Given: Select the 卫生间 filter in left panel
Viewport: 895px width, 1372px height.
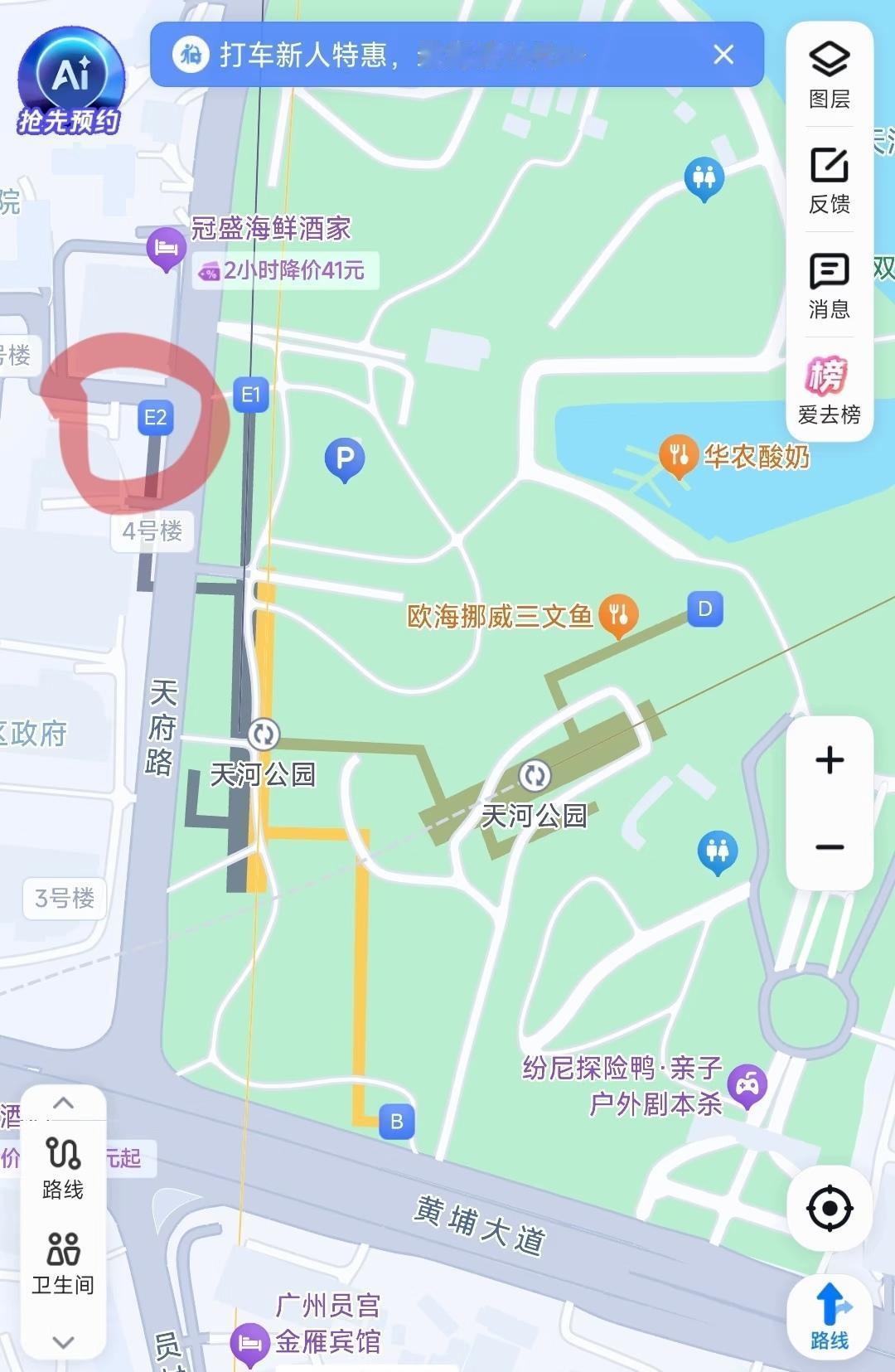Looking at the screenshot, I should click(65, 1259).
